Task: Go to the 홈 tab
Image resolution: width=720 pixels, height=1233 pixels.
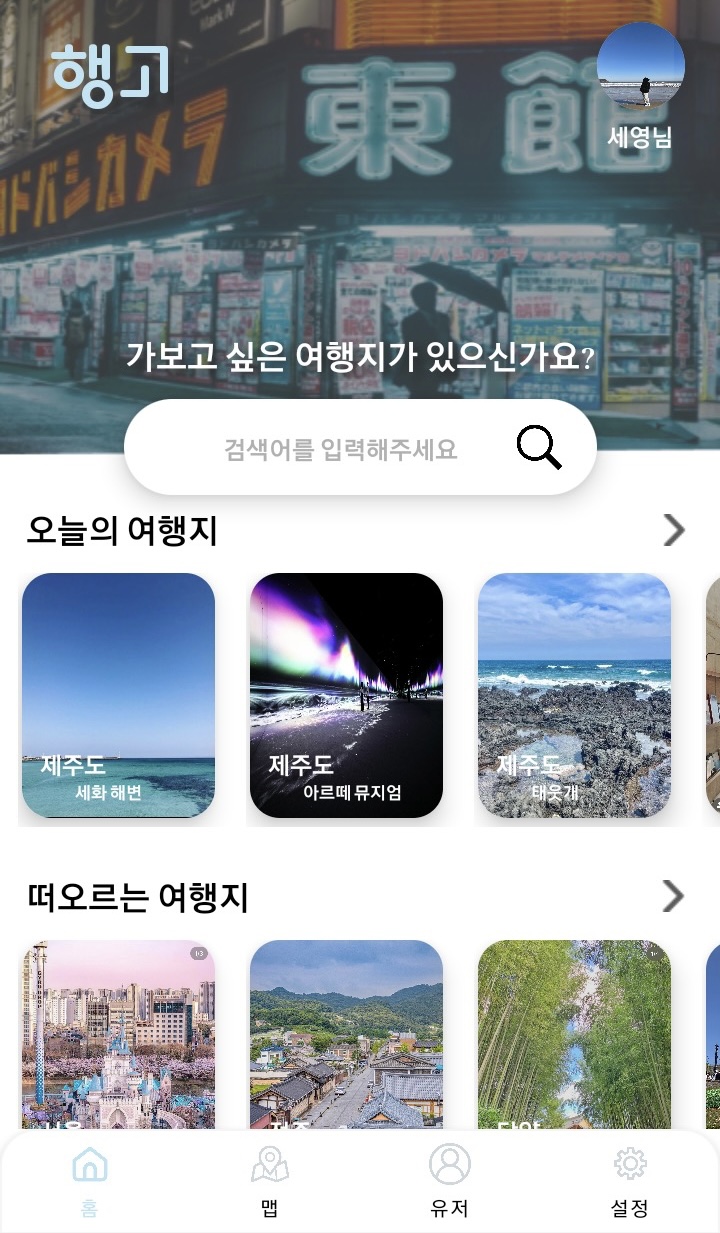Action: pos(90,1181)
